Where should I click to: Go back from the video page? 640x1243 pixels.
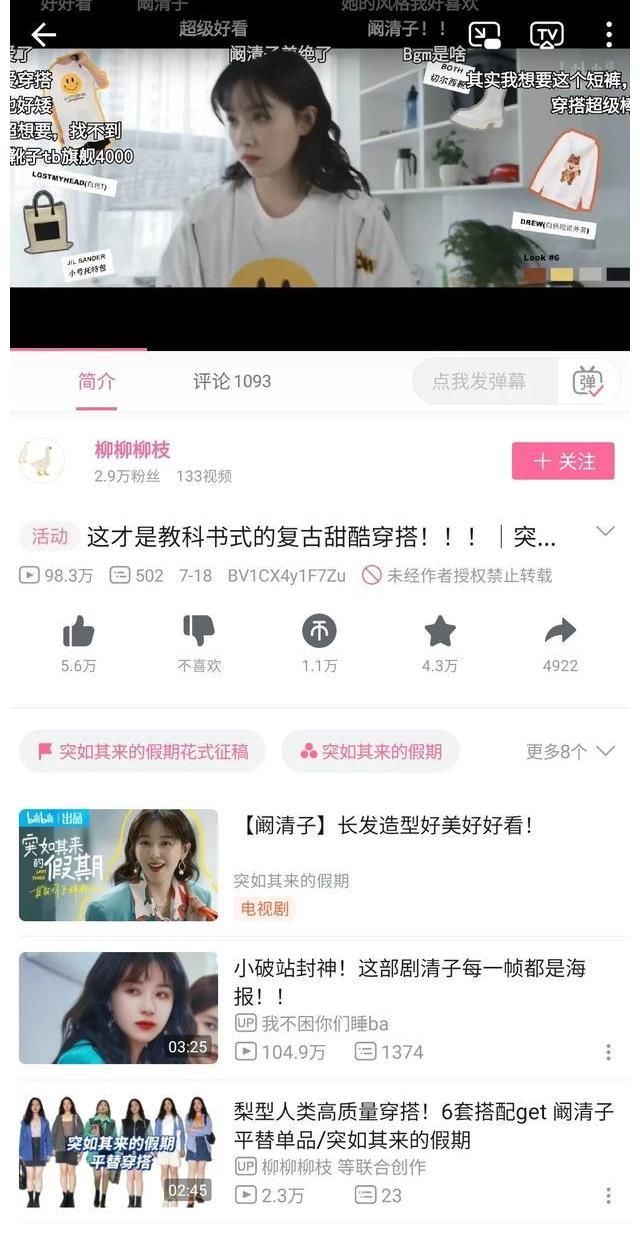(43, 35)
